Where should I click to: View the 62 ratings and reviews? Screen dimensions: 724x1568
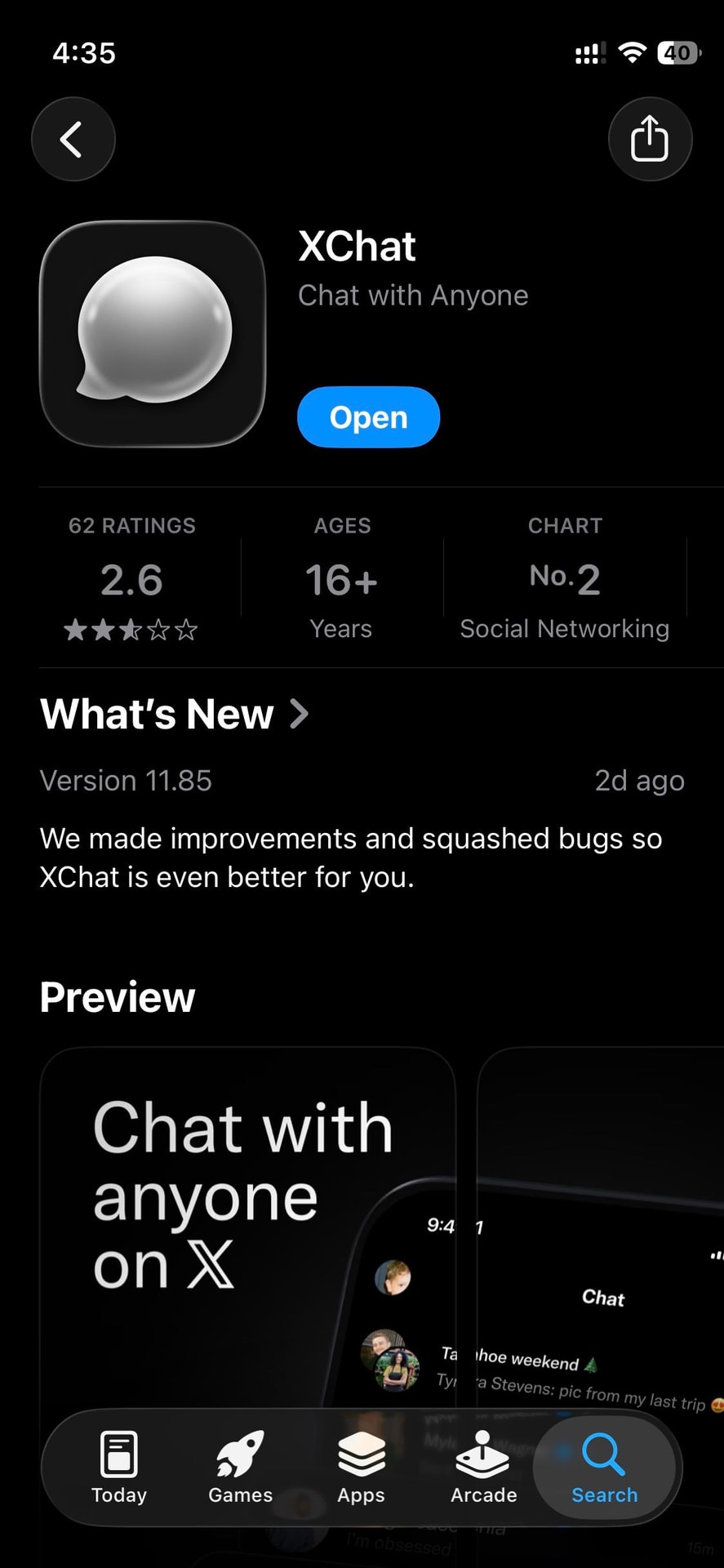click(132, 579)
